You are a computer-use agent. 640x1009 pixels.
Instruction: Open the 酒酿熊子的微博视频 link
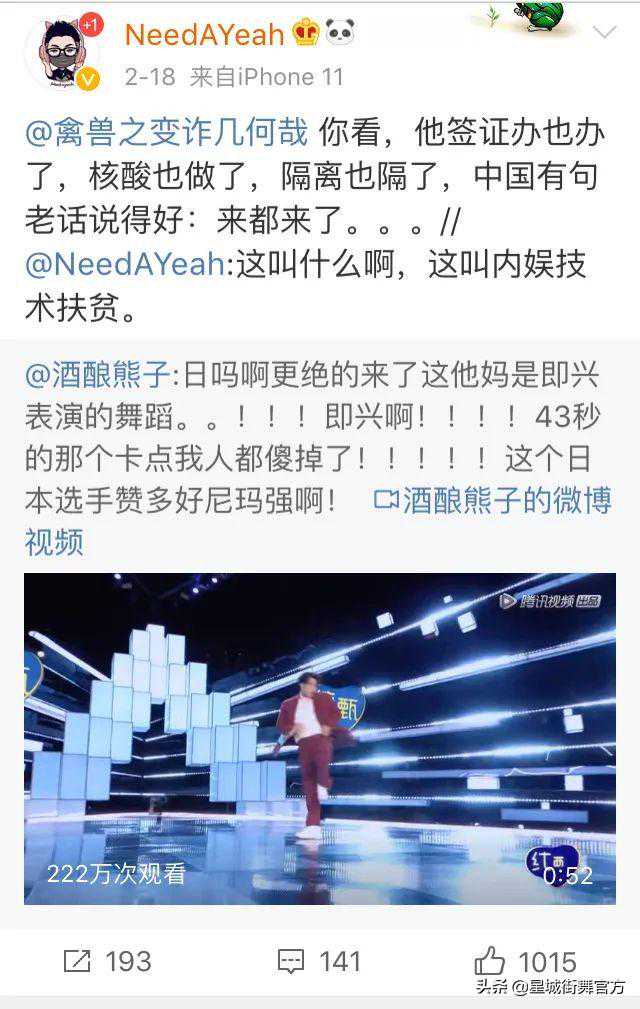click(492, 500)
